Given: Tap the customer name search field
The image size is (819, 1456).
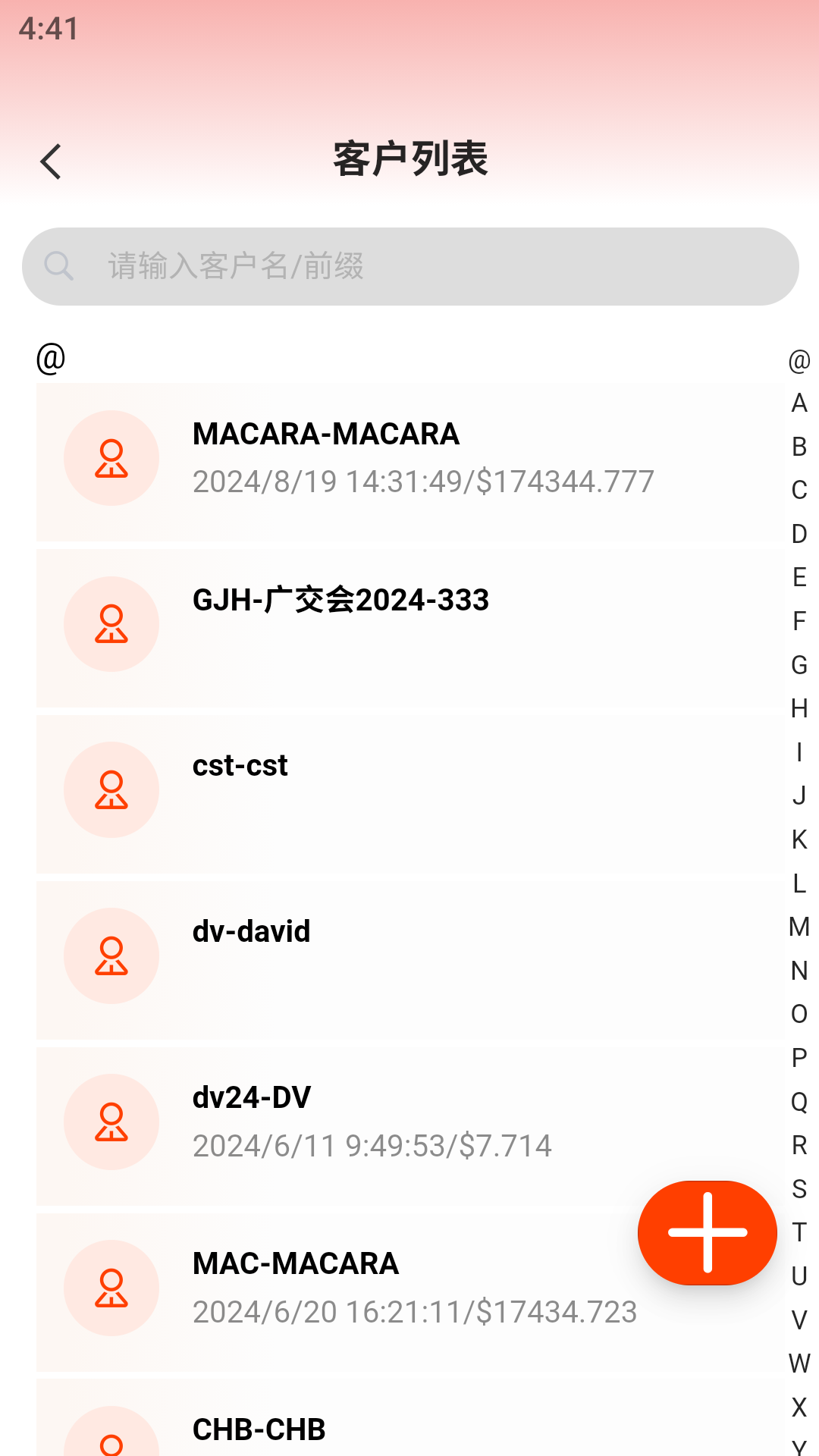Looking at the screenshot, I should pyautogui.click(x=410, y=266).
